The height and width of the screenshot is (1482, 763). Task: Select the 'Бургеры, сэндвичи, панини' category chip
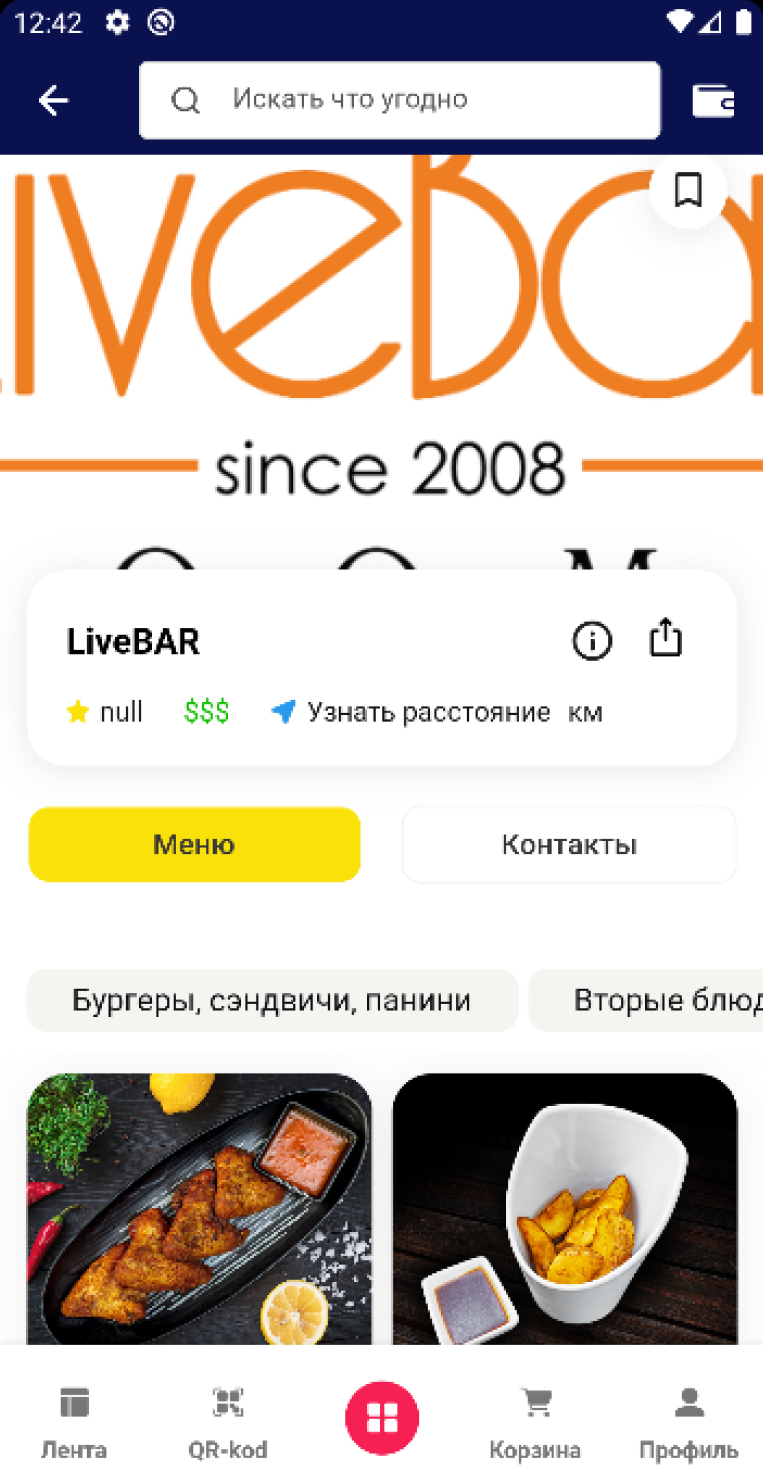[272, 1000]
